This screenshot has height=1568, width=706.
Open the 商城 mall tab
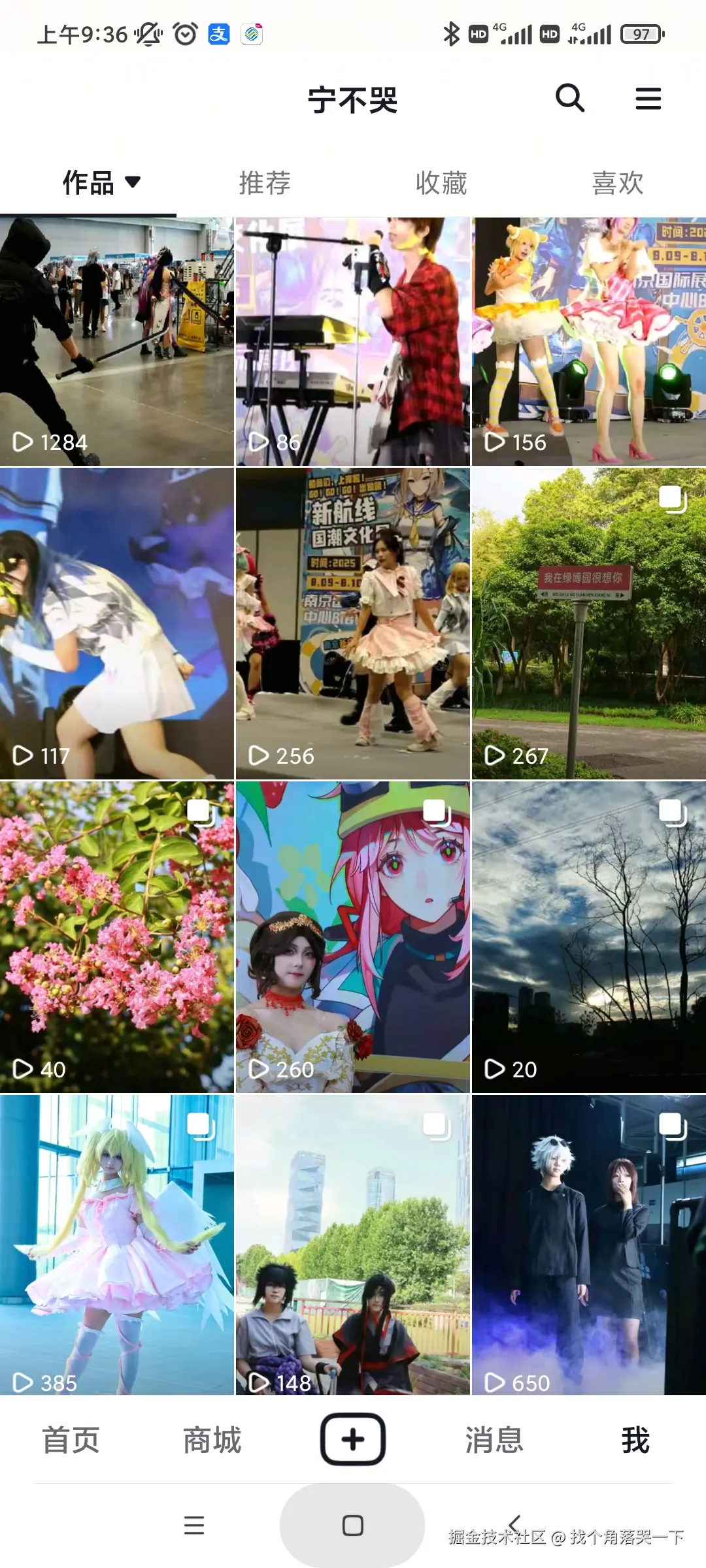[x=212, y=1441]
